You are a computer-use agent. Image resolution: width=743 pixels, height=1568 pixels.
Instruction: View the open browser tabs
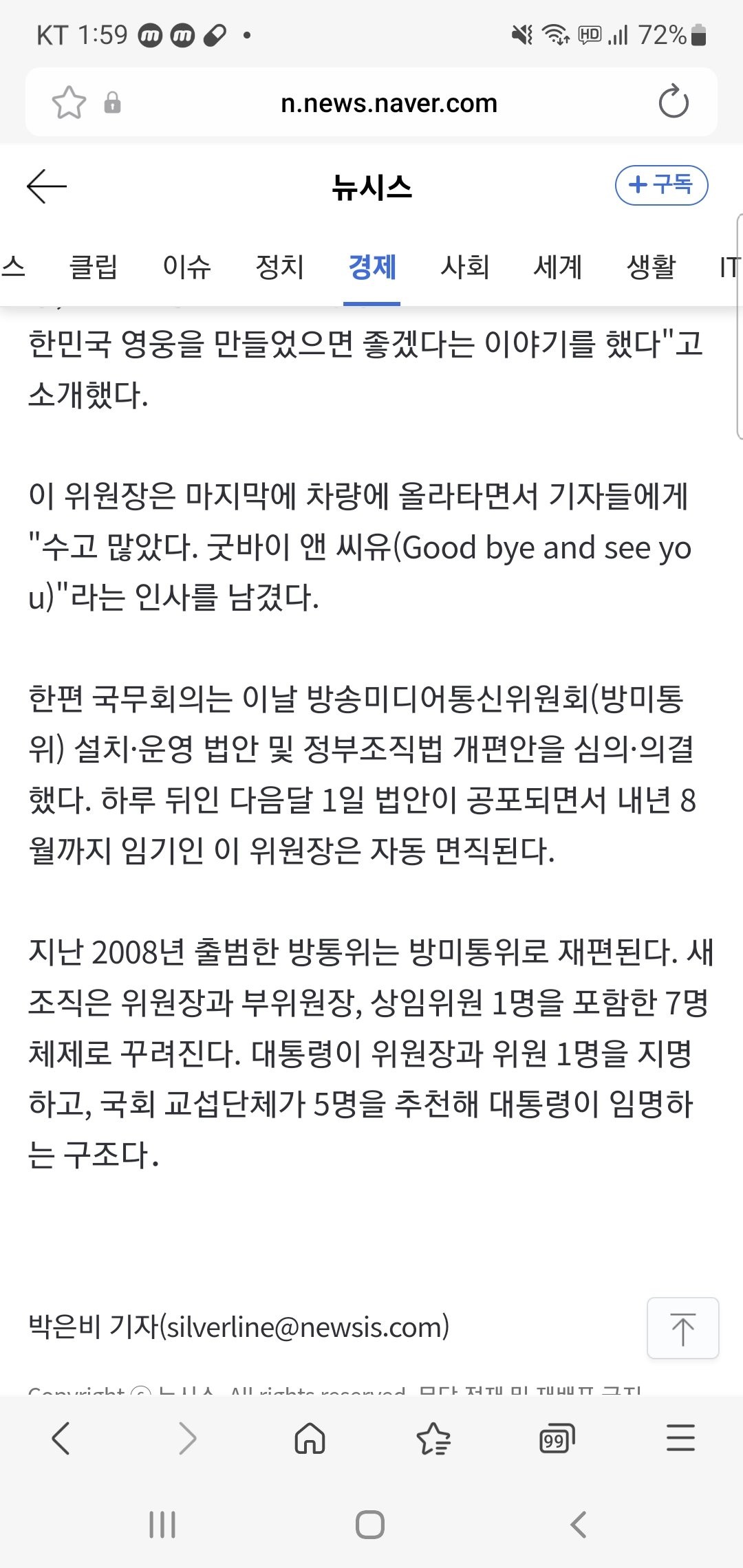tap(557, 1438)
